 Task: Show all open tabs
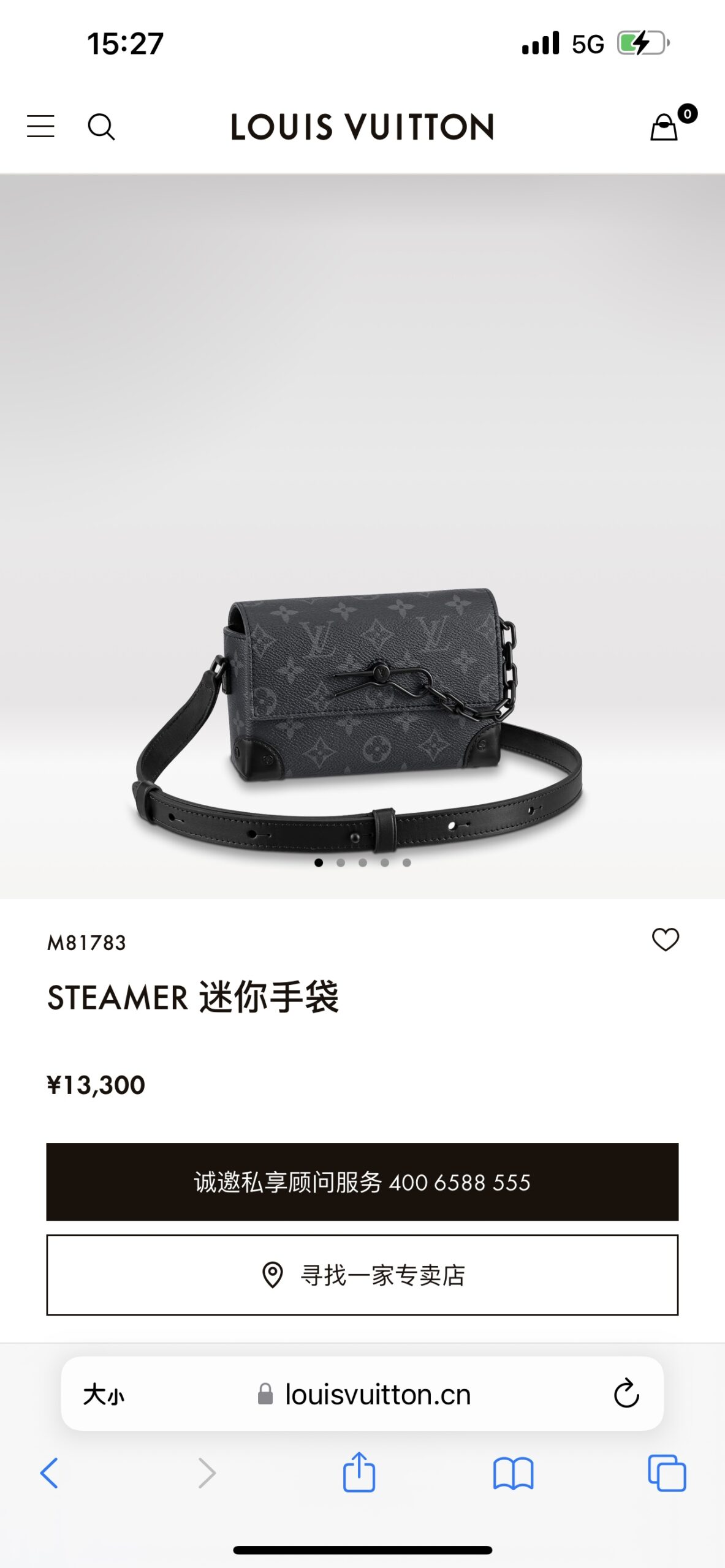667,1472
